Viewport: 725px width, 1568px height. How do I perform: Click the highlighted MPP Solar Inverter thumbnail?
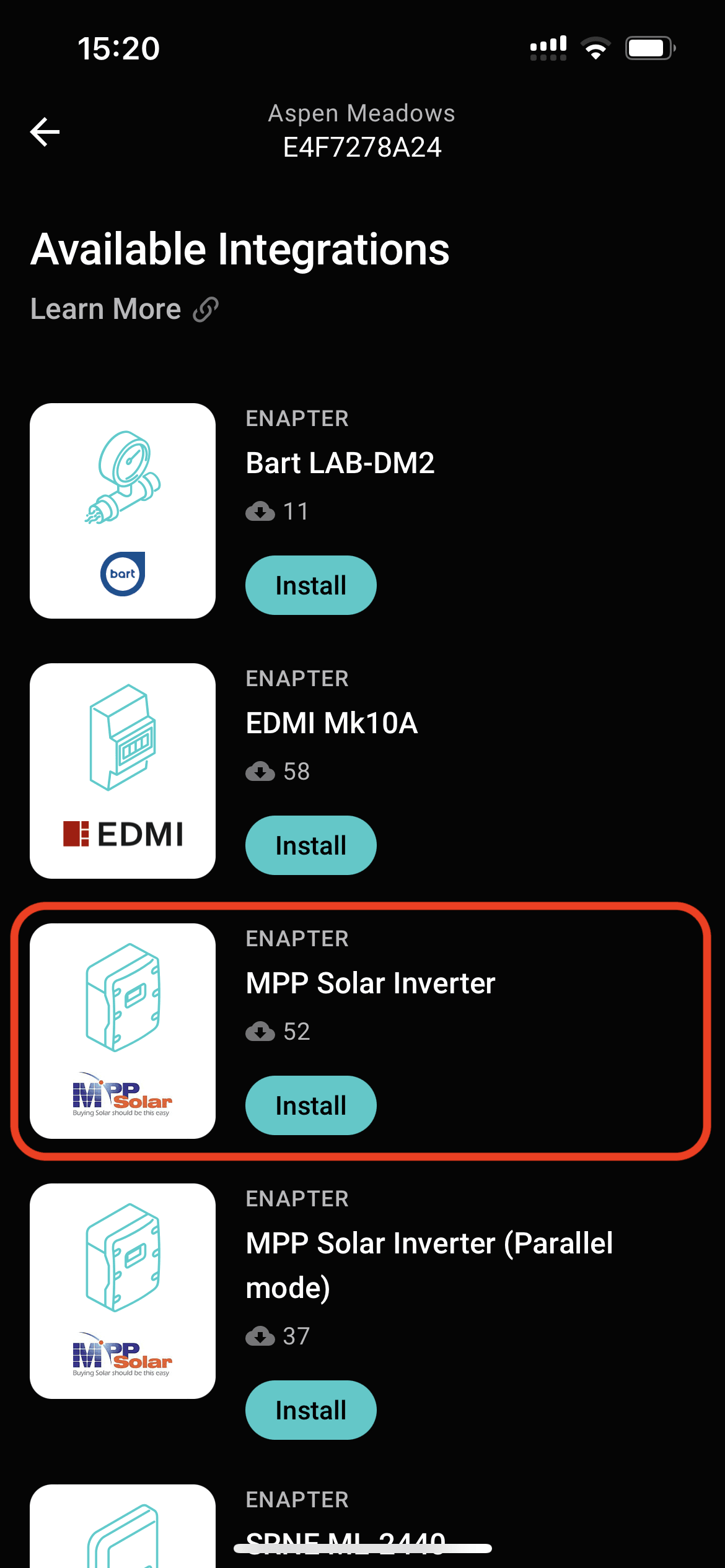click(x=122, y=1030)
